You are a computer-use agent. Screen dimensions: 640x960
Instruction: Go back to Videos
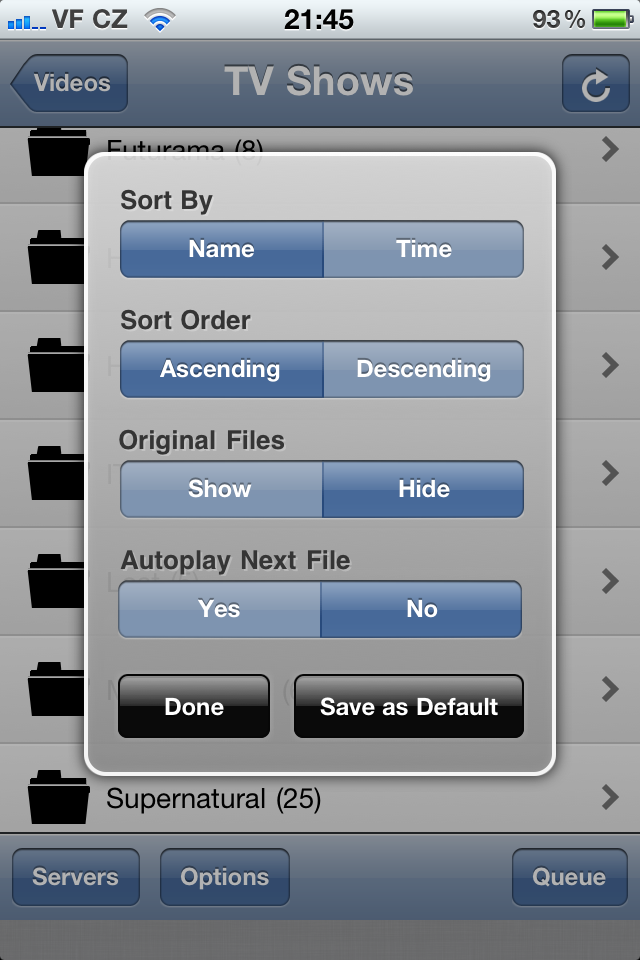(70, 83)
